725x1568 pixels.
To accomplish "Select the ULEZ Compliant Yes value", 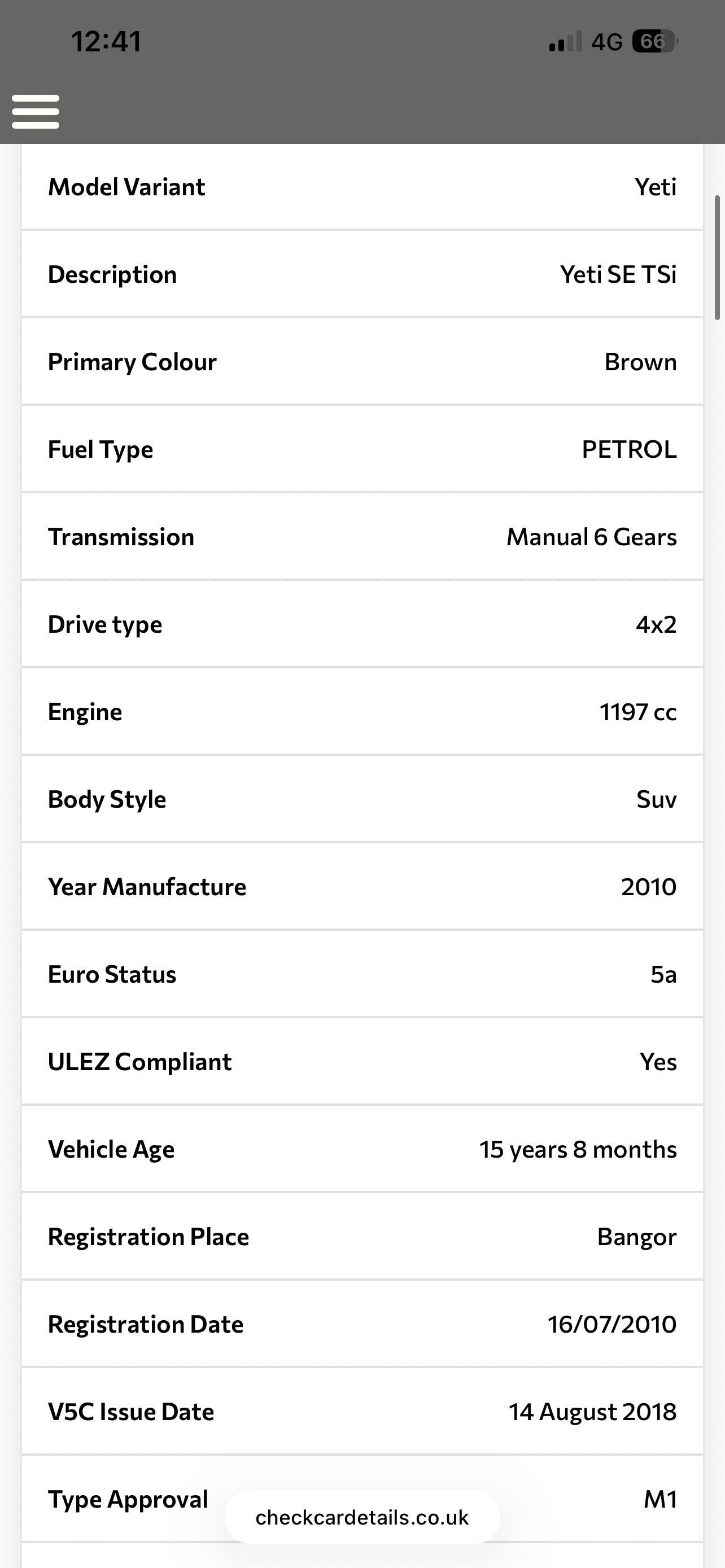I will (x=658, y=1061).
